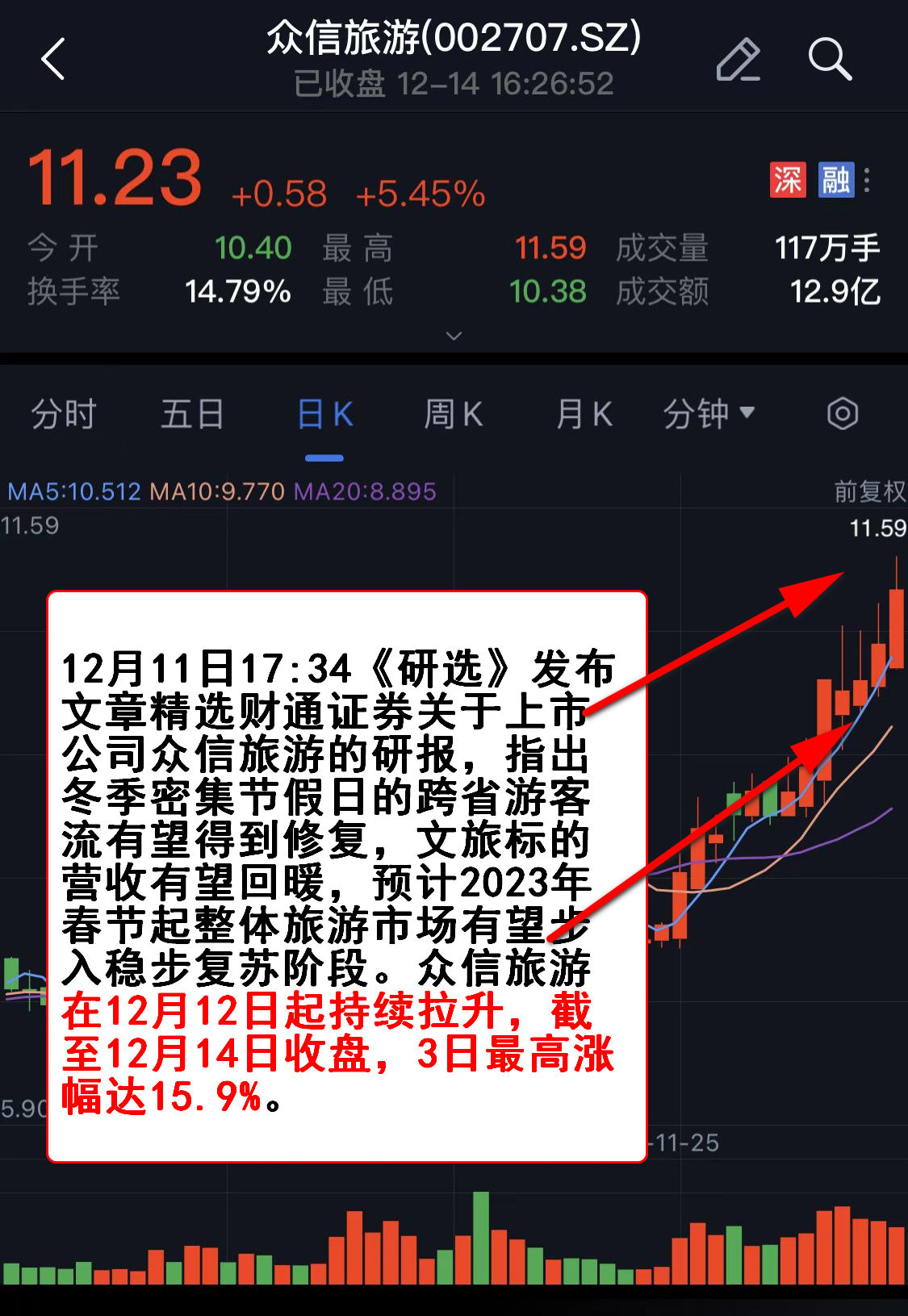Viewport: 908px width, 1316px height.
Task: Expand more quote details with the chevron
Action: 454,336
